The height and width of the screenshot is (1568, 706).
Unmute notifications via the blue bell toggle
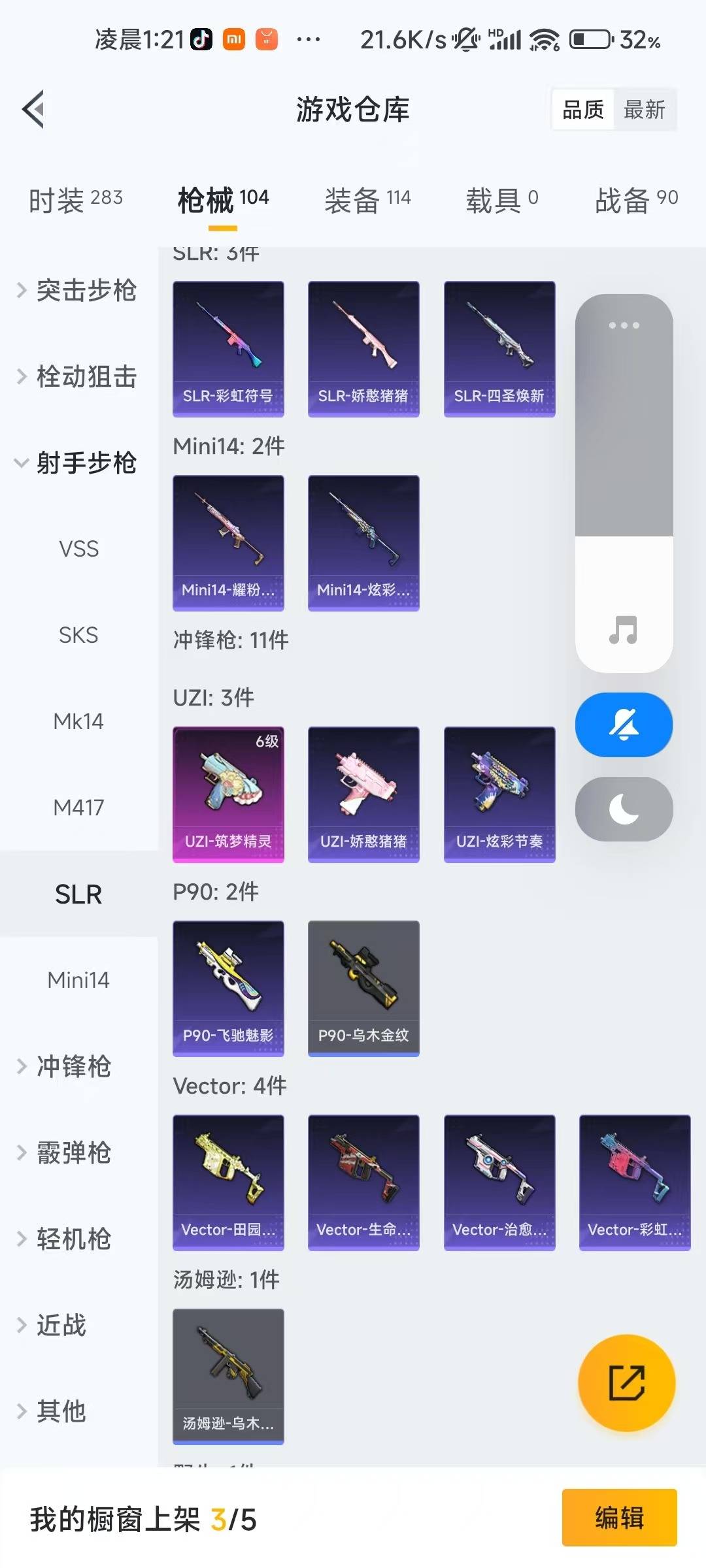624,725
